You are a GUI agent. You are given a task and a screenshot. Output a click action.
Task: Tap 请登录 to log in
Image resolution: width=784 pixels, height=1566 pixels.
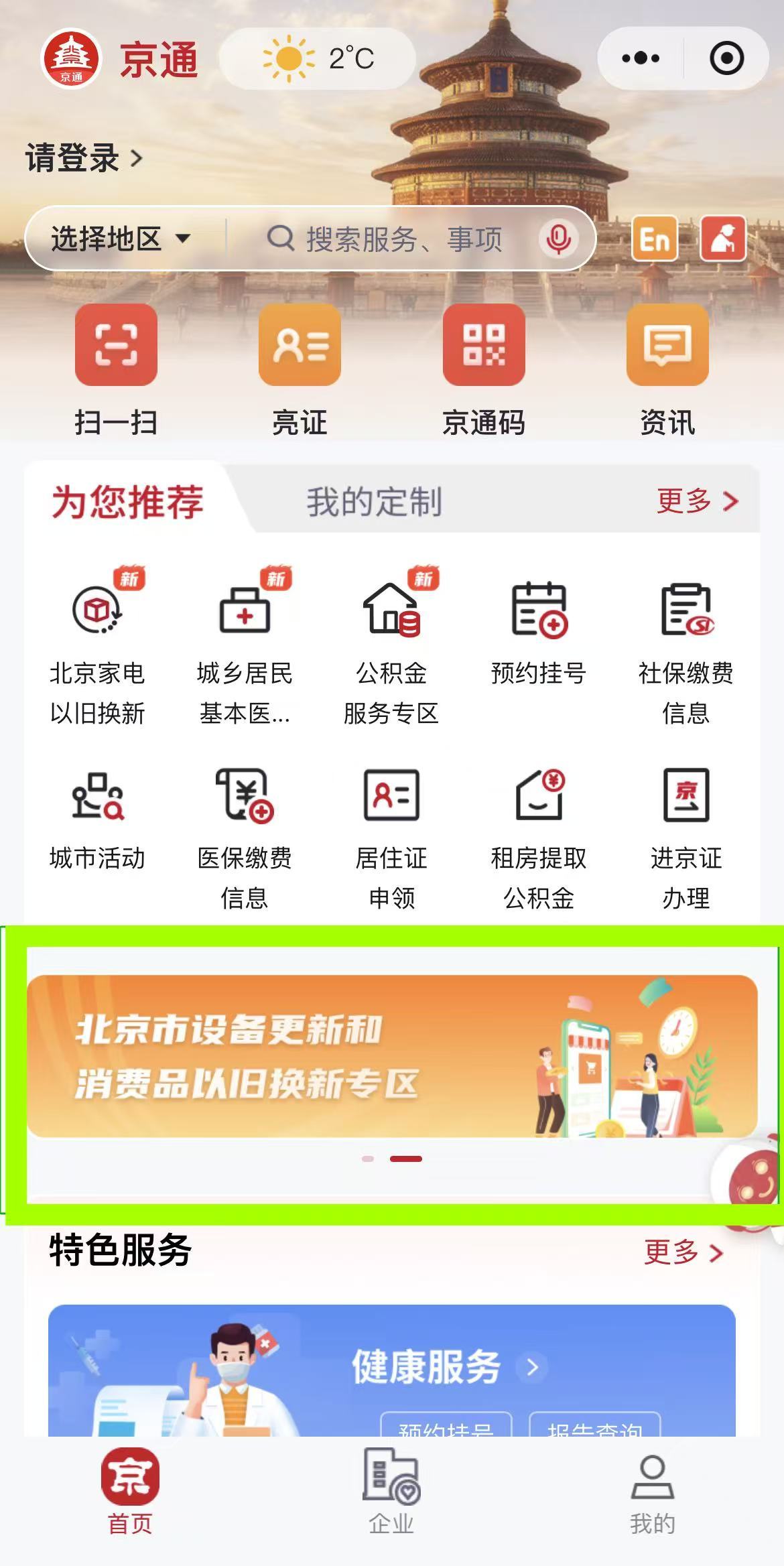coord(84,159)
